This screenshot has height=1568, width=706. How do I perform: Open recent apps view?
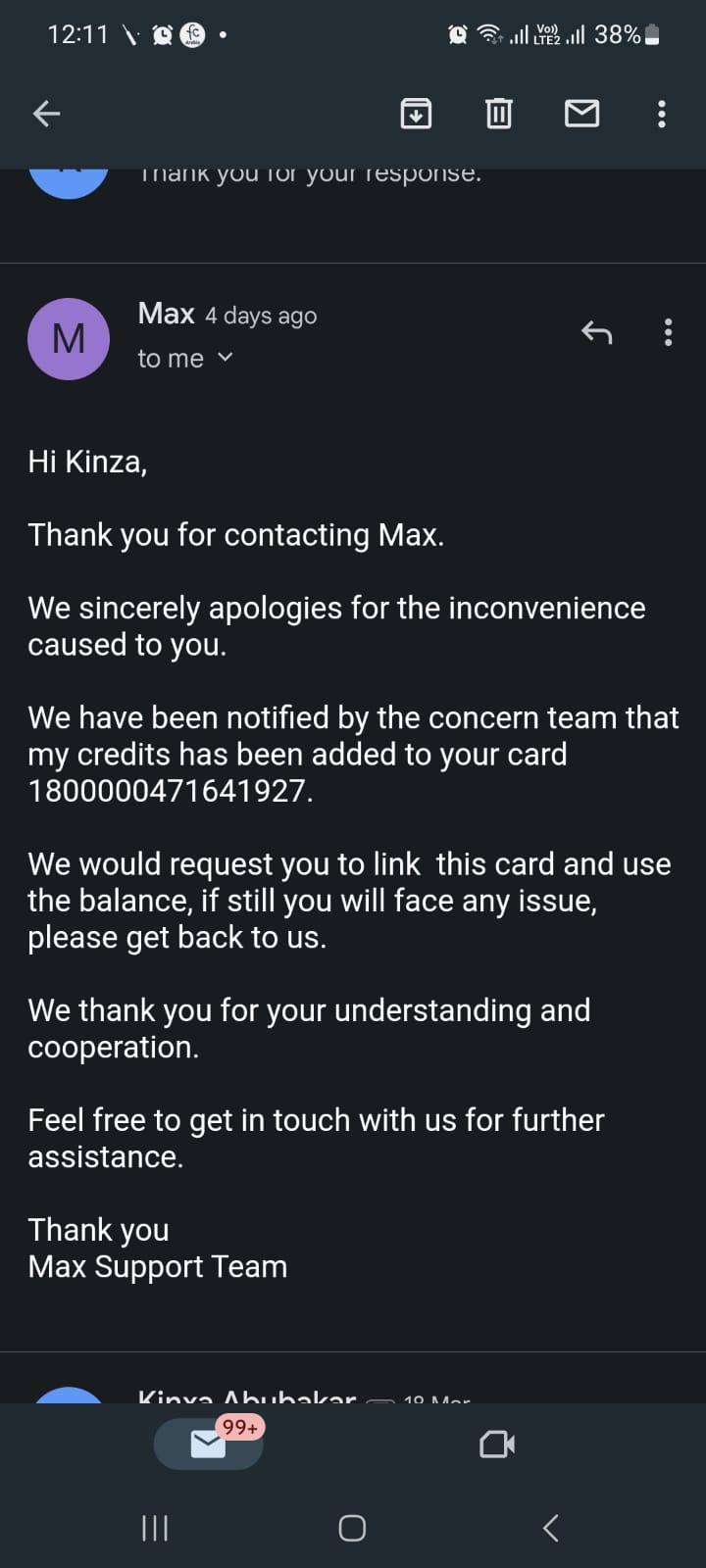coord(155,1527)
